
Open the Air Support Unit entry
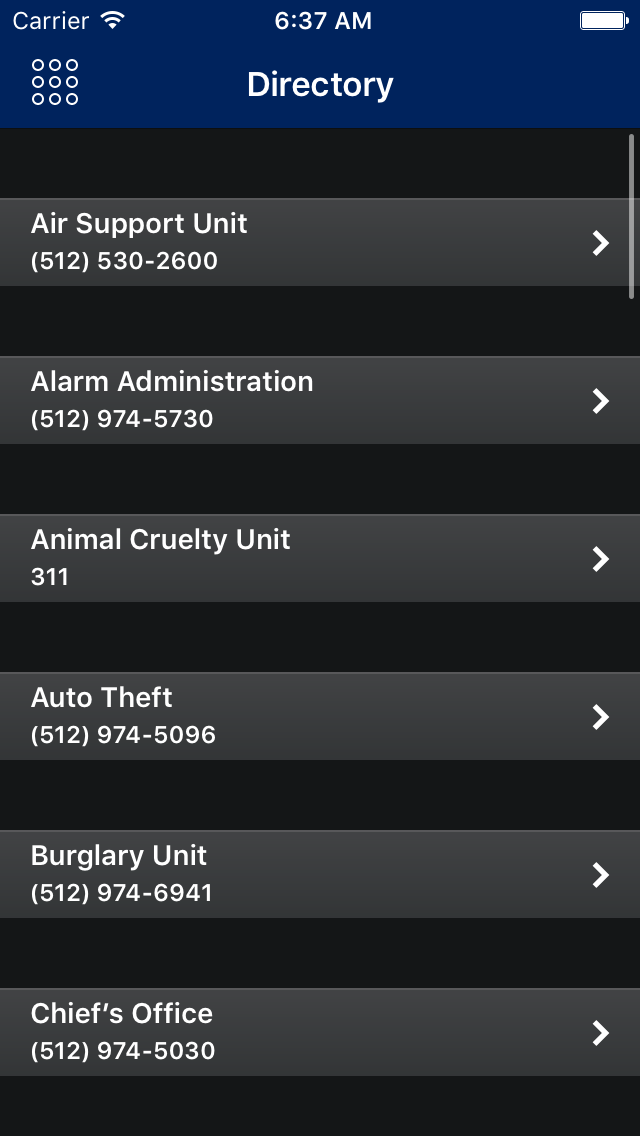[320, 242]
